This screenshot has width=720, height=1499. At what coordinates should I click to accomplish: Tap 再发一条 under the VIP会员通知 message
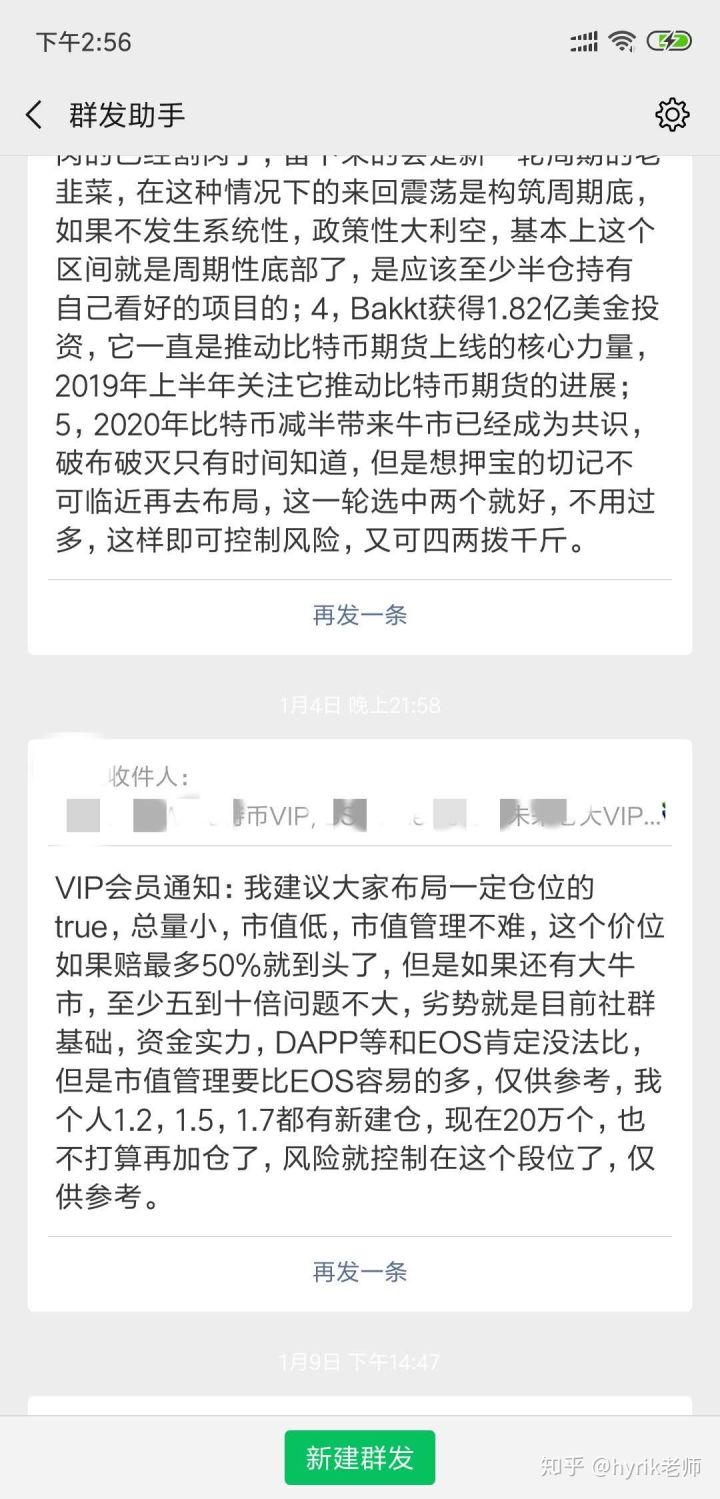tap(360, 1272)
